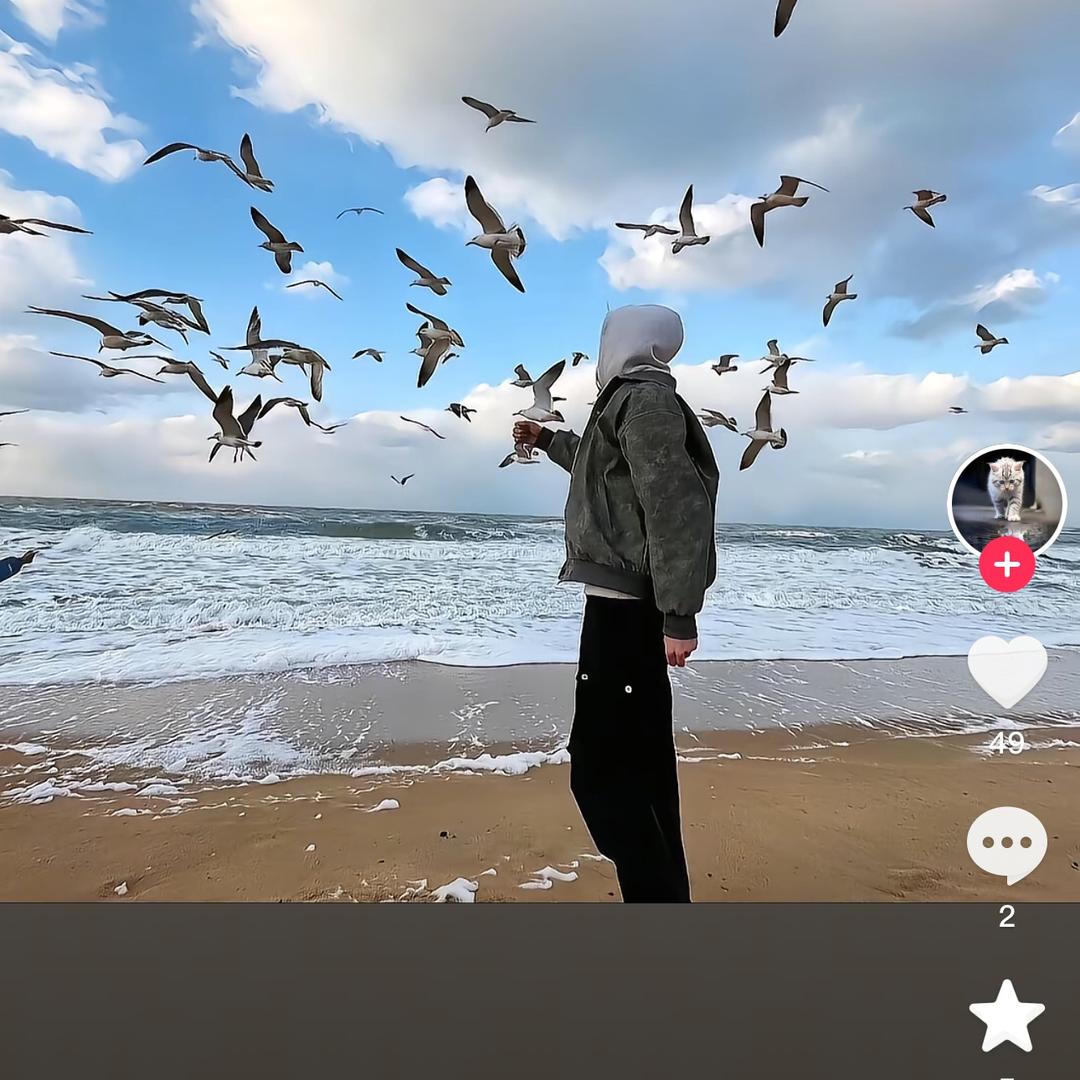Open the comments bubble
This screenshot has height=1080, width=1080.
(x=1006, y=844)
